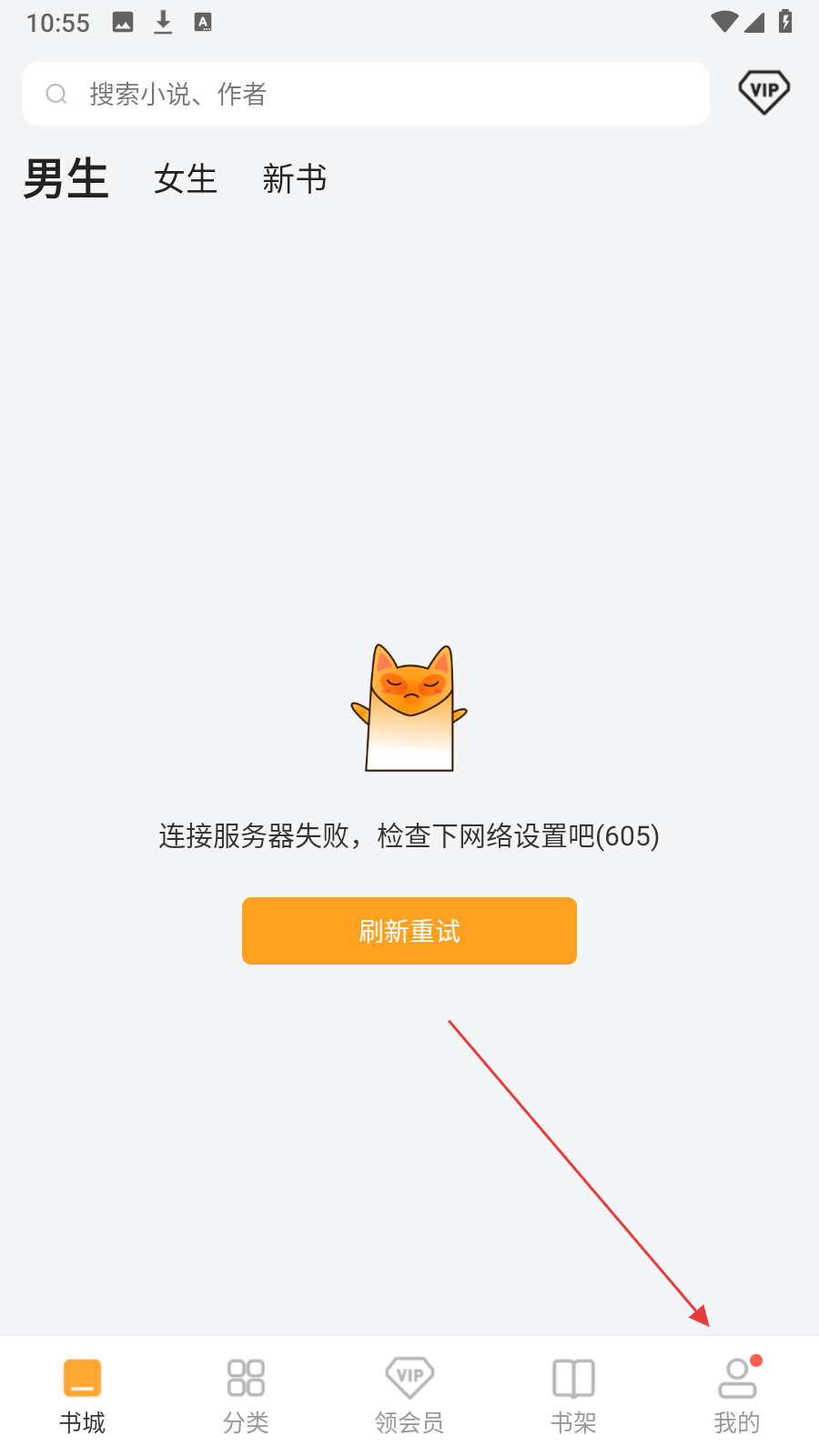Switch to the 新书 tab

[x=295, y=179]
